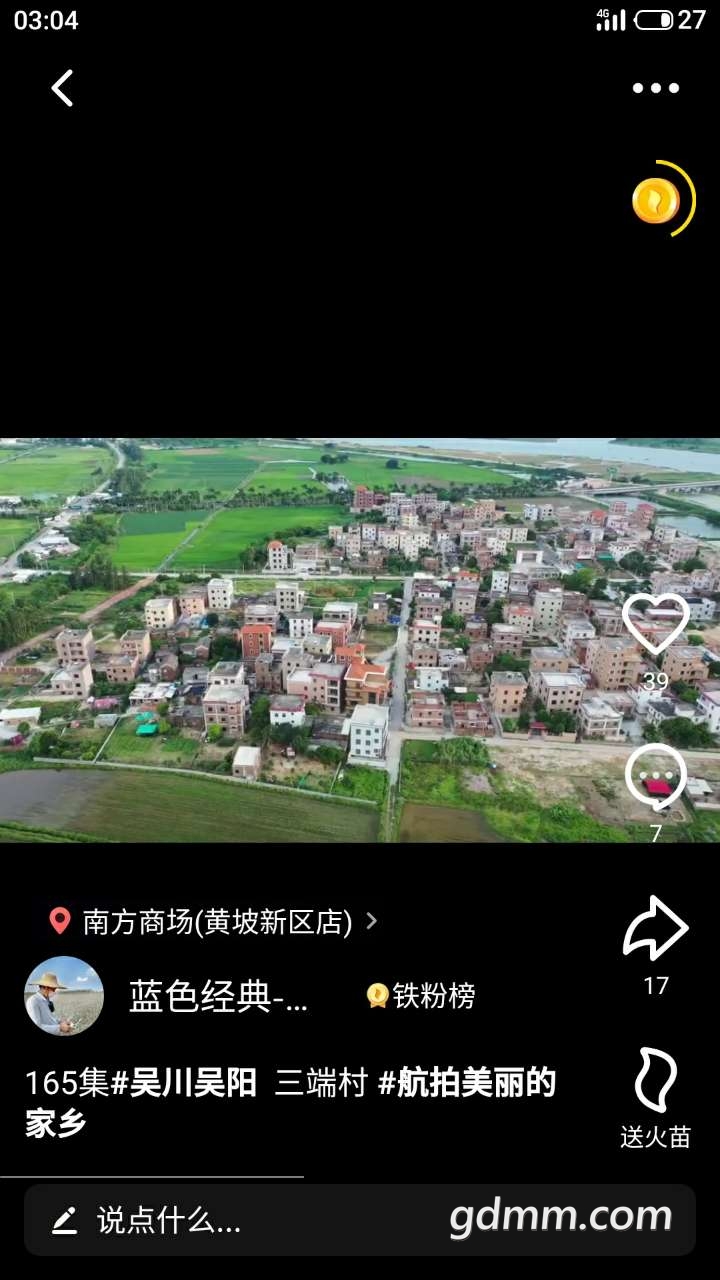The height and width of the screenshot is (1280, 720).
Task: Go back using the top arrow
Action: pos(63,88)
